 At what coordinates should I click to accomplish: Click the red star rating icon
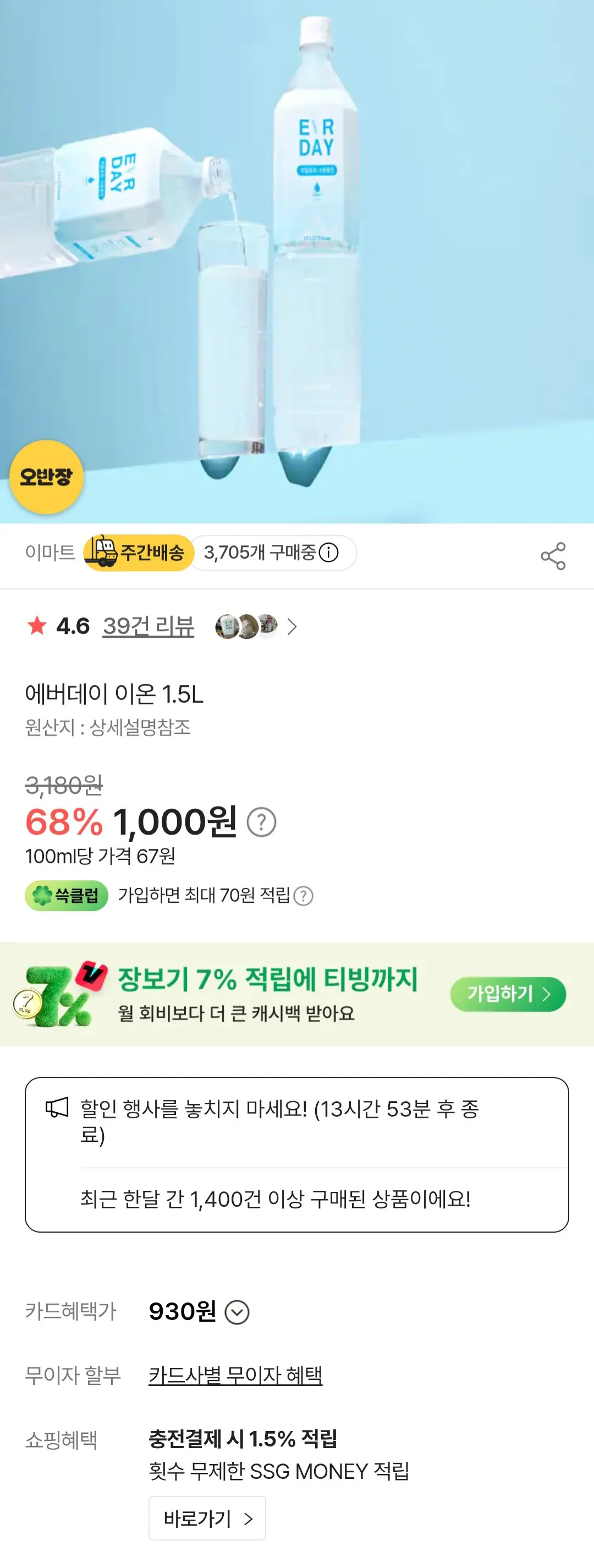pyautogui.click(x=38, y=625)
